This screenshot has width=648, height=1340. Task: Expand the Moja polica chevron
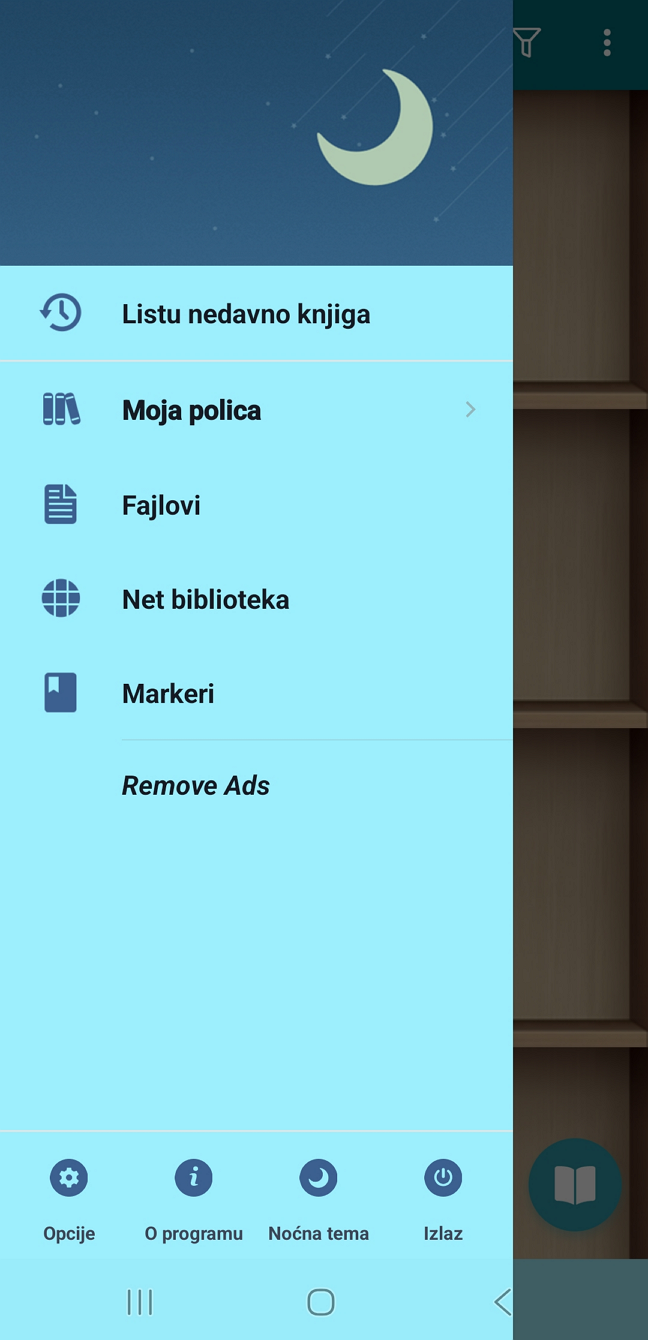click(x=470, y=410)
